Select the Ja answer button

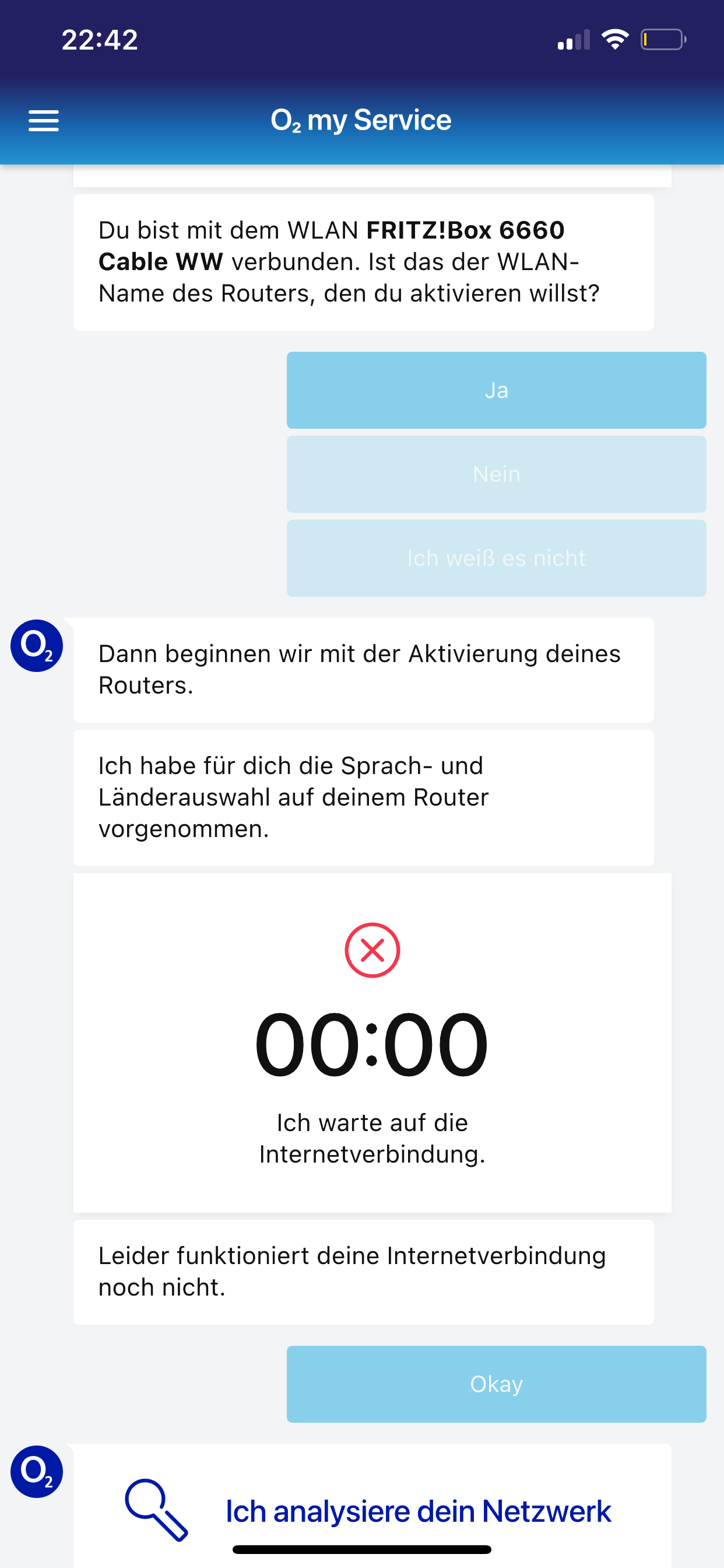(496, 390)
